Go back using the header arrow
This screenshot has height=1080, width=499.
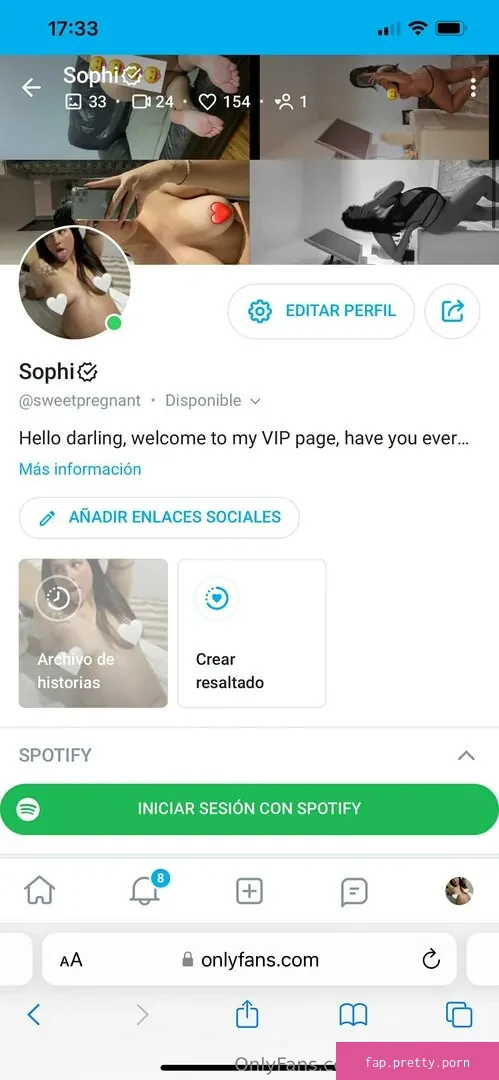coord(31,87)
